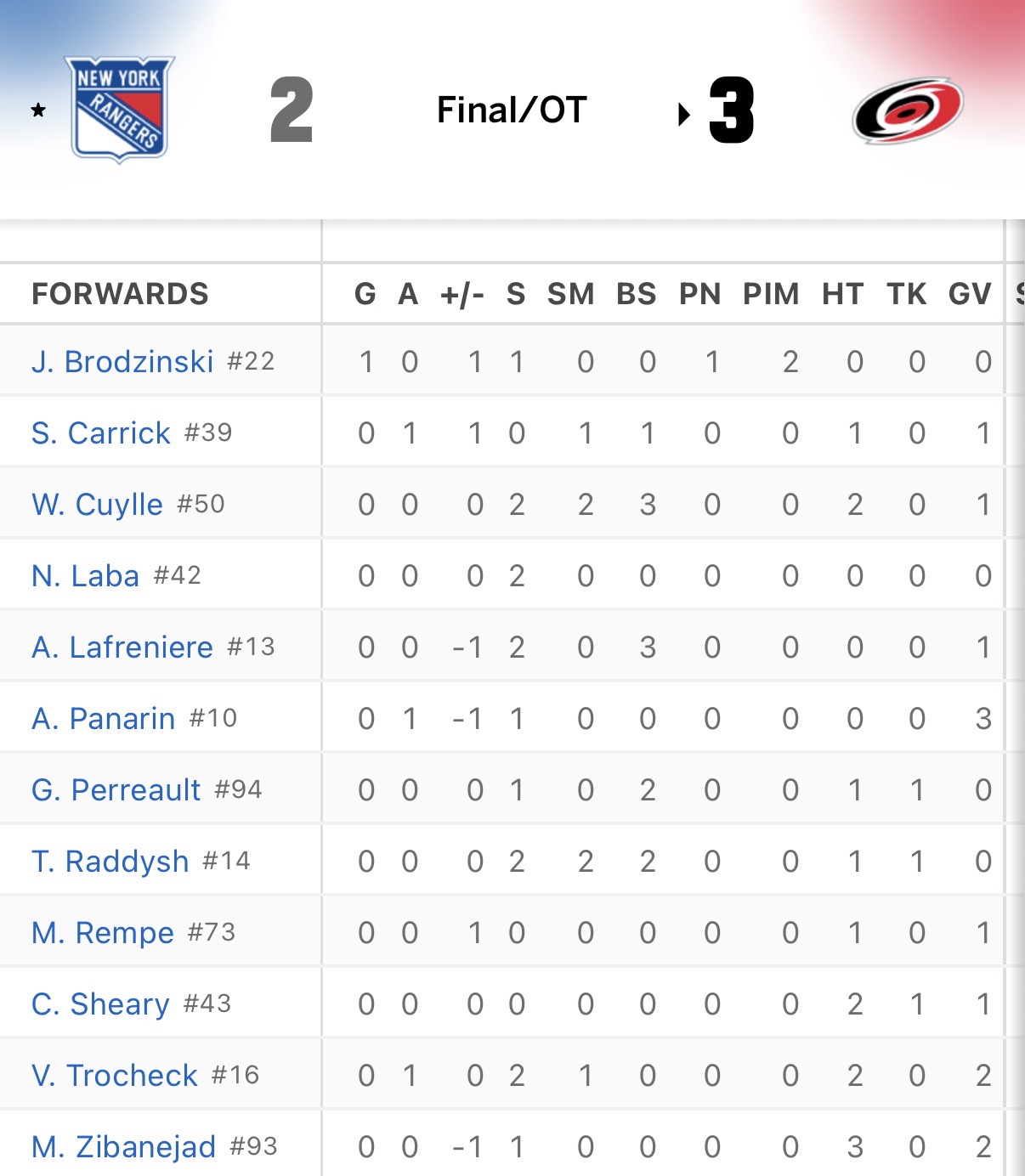Open W. Cuylle's player page
The image size is (1025, 1176).
(x=97, y=505)
